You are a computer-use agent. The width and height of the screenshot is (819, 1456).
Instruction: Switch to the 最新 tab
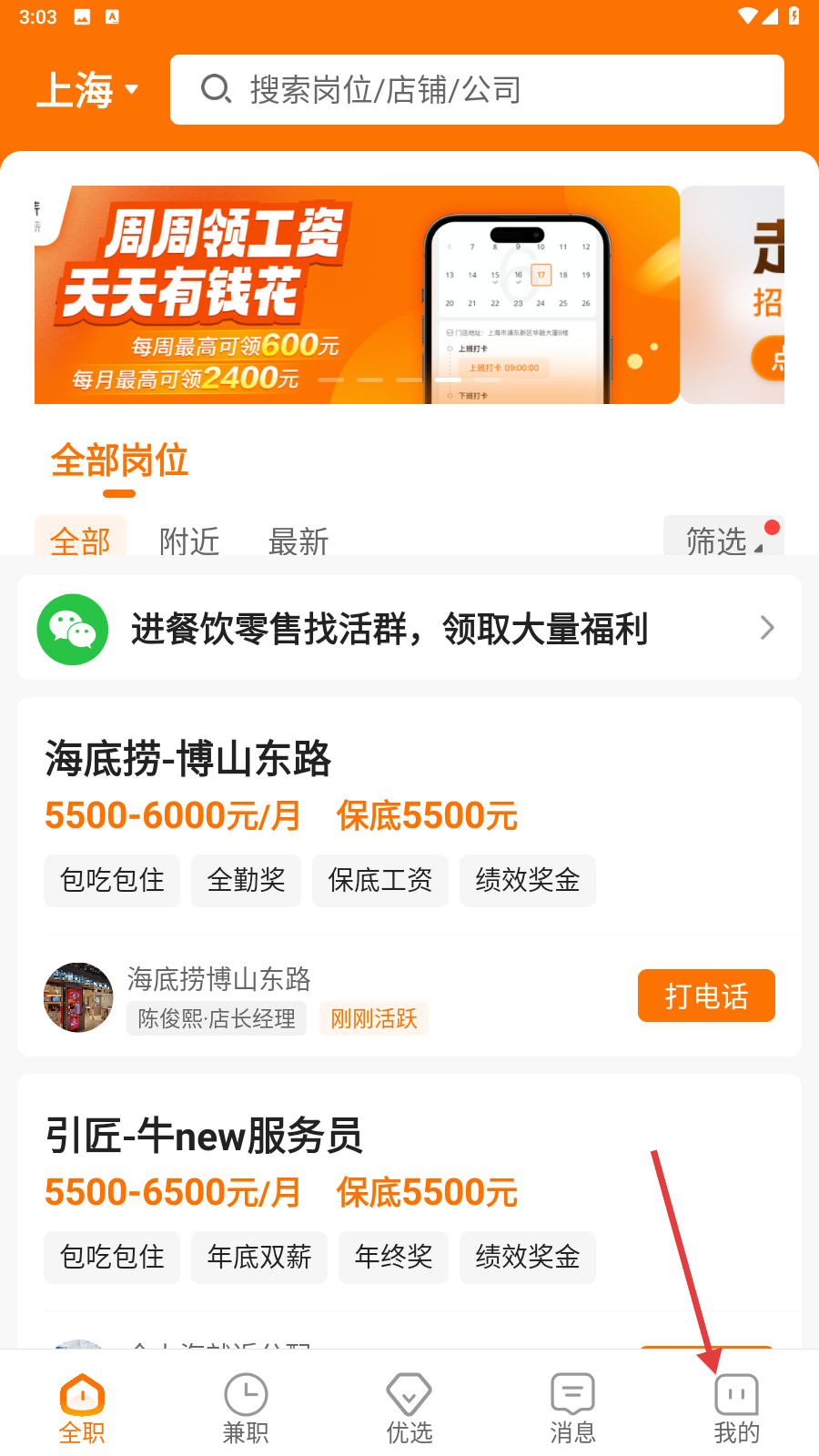tap(298, 541)
